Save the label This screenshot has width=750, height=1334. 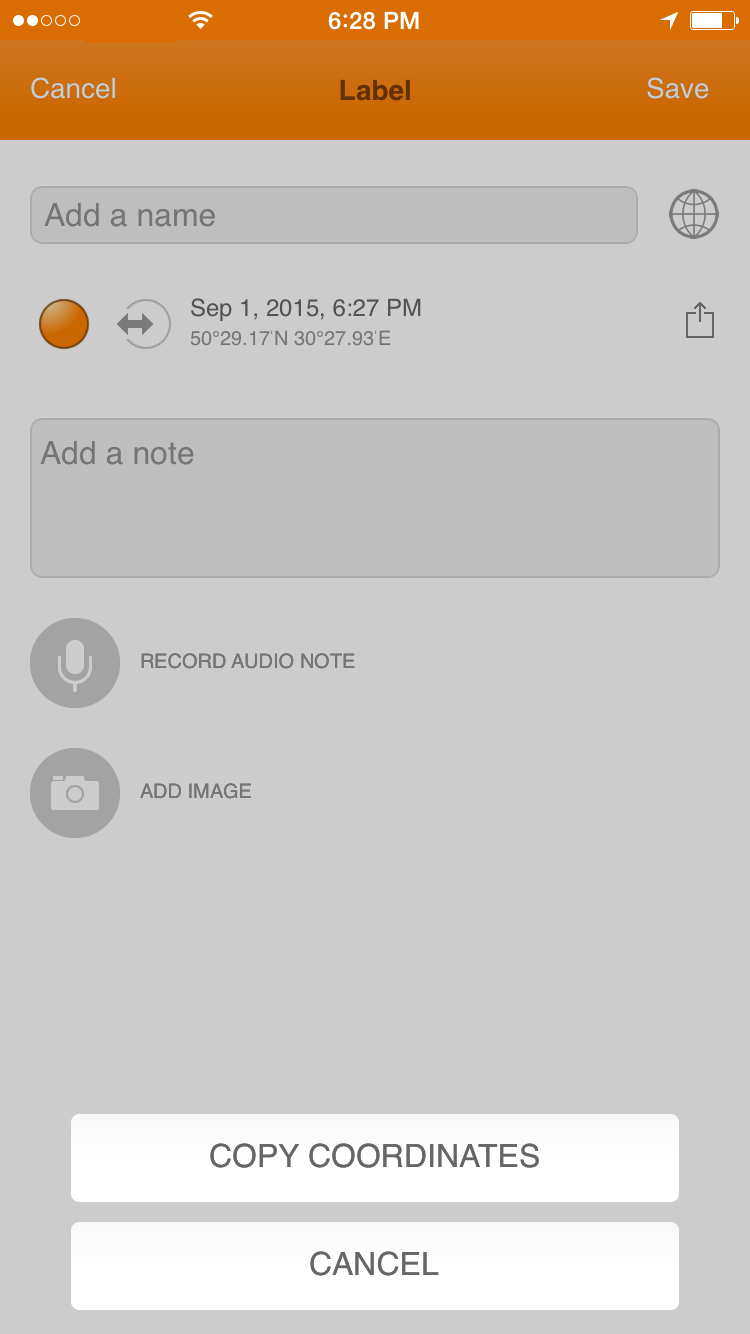pyautogui.click(x=677, y=89)
